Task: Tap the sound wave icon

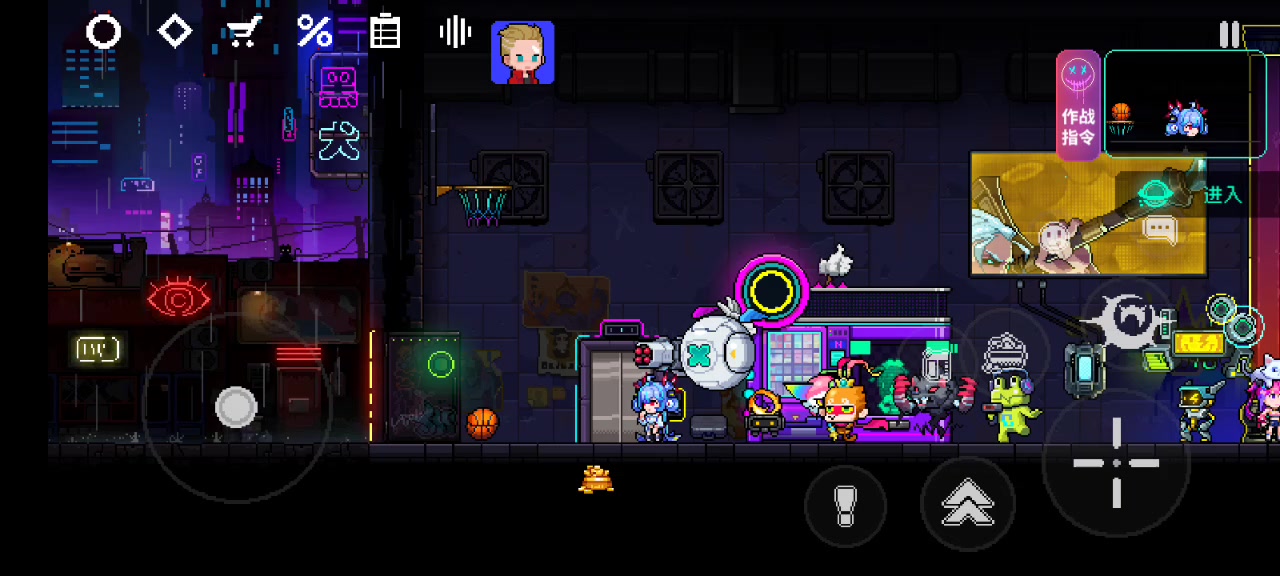Action: click(455, 32)
